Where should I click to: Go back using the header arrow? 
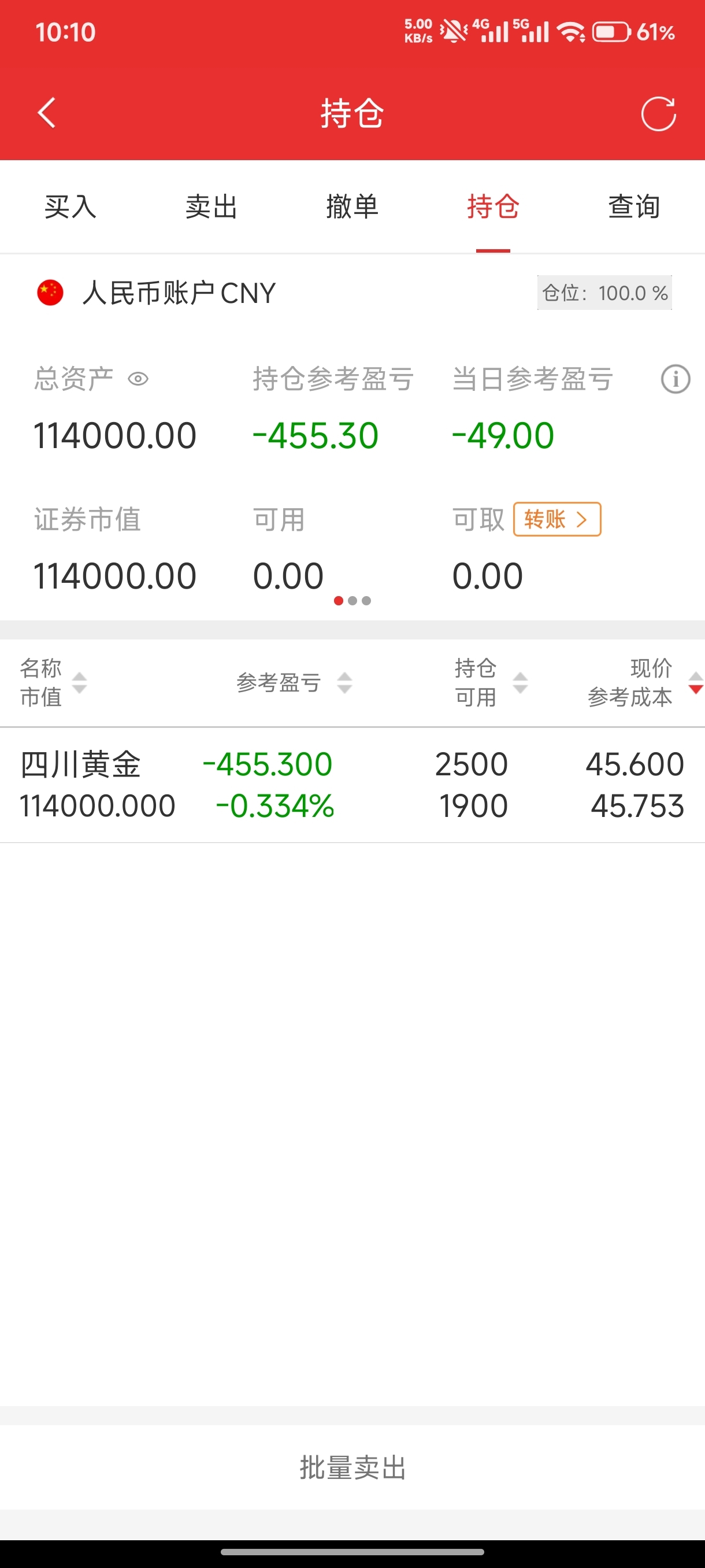(47, 113)
